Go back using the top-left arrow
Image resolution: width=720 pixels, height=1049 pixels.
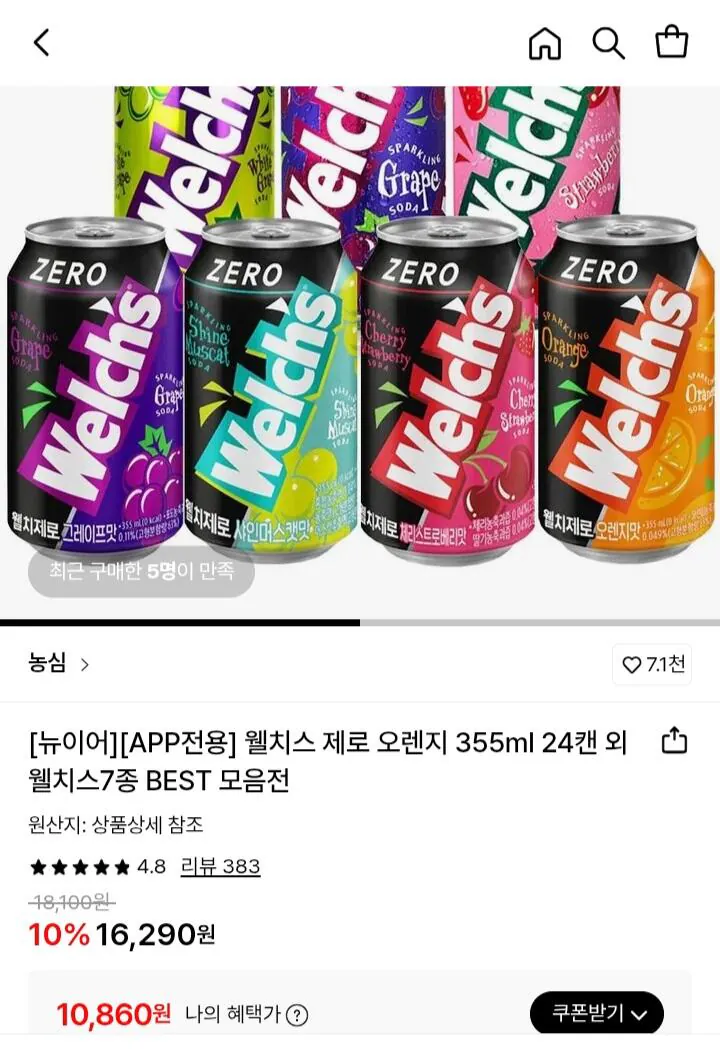pos(41,43)
